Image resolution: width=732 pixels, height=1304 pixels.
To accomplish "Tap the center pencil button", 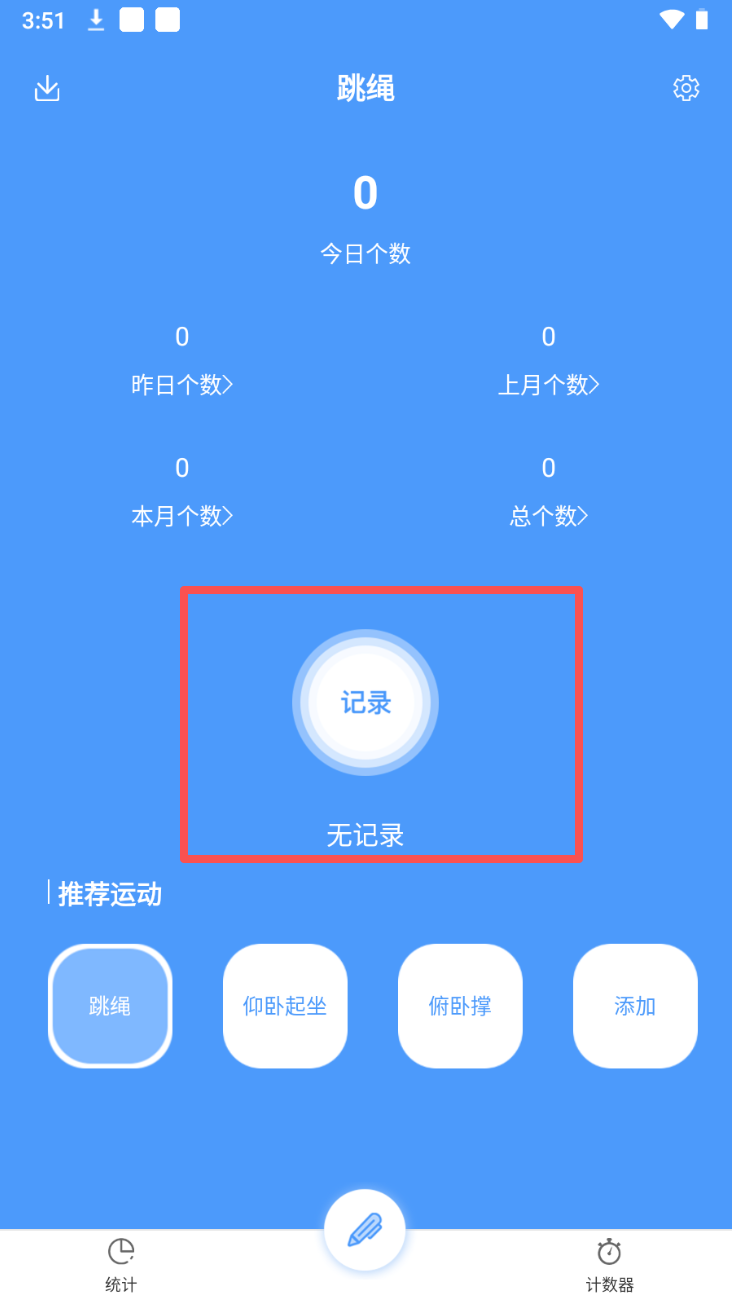I will tap(365, 1230).
